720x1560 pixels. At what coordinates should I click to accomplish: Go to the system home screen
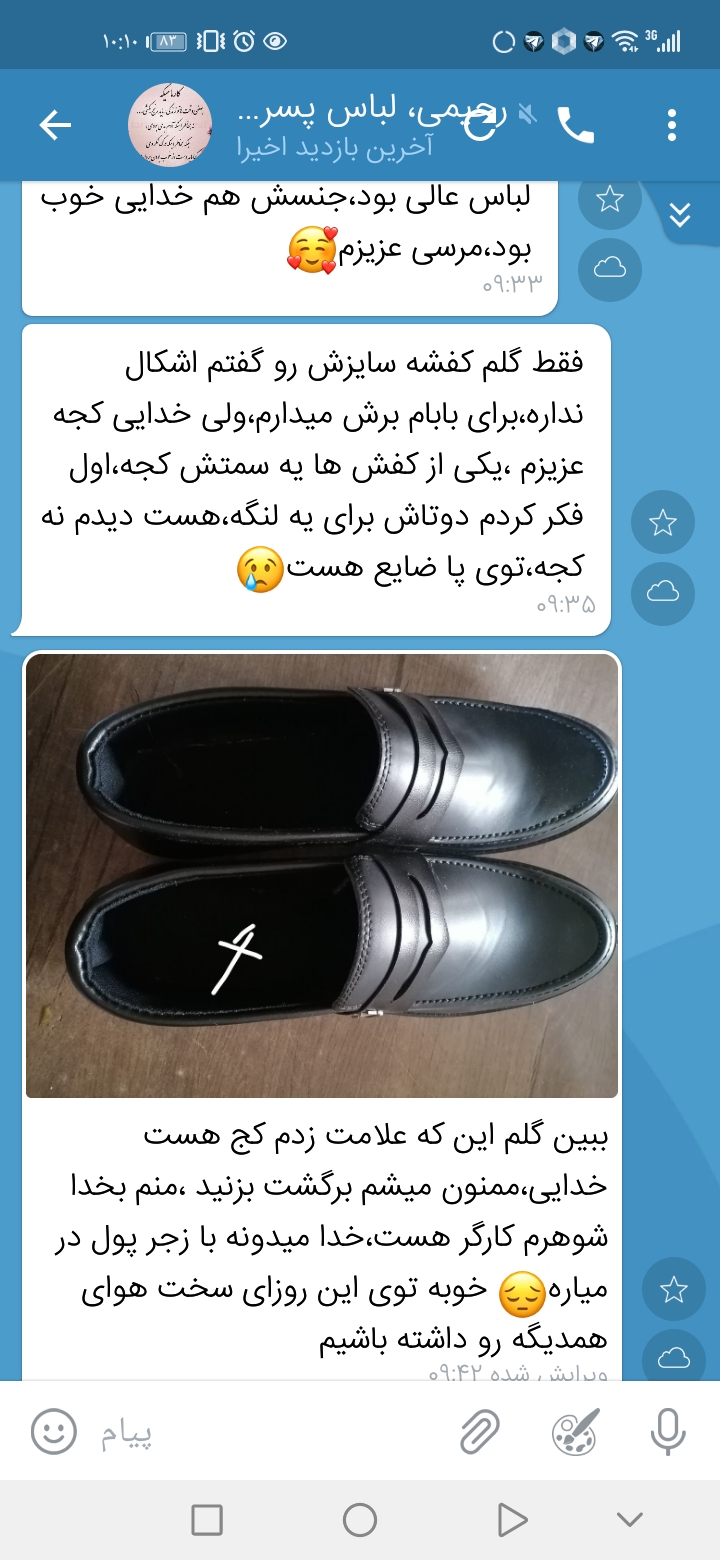click(360, 1520)
